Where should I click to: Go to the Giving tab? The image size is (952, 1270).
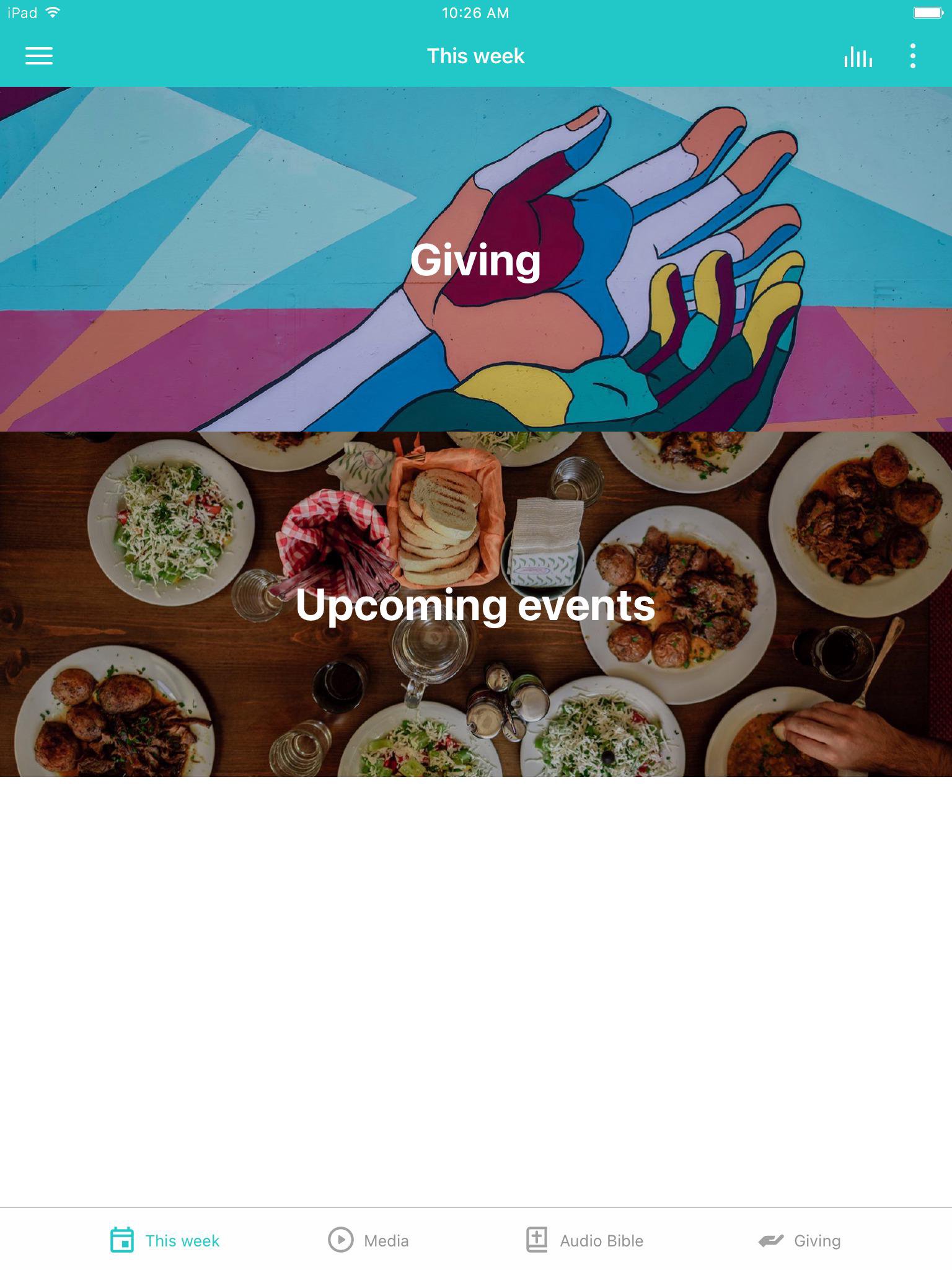(800, 1240)
